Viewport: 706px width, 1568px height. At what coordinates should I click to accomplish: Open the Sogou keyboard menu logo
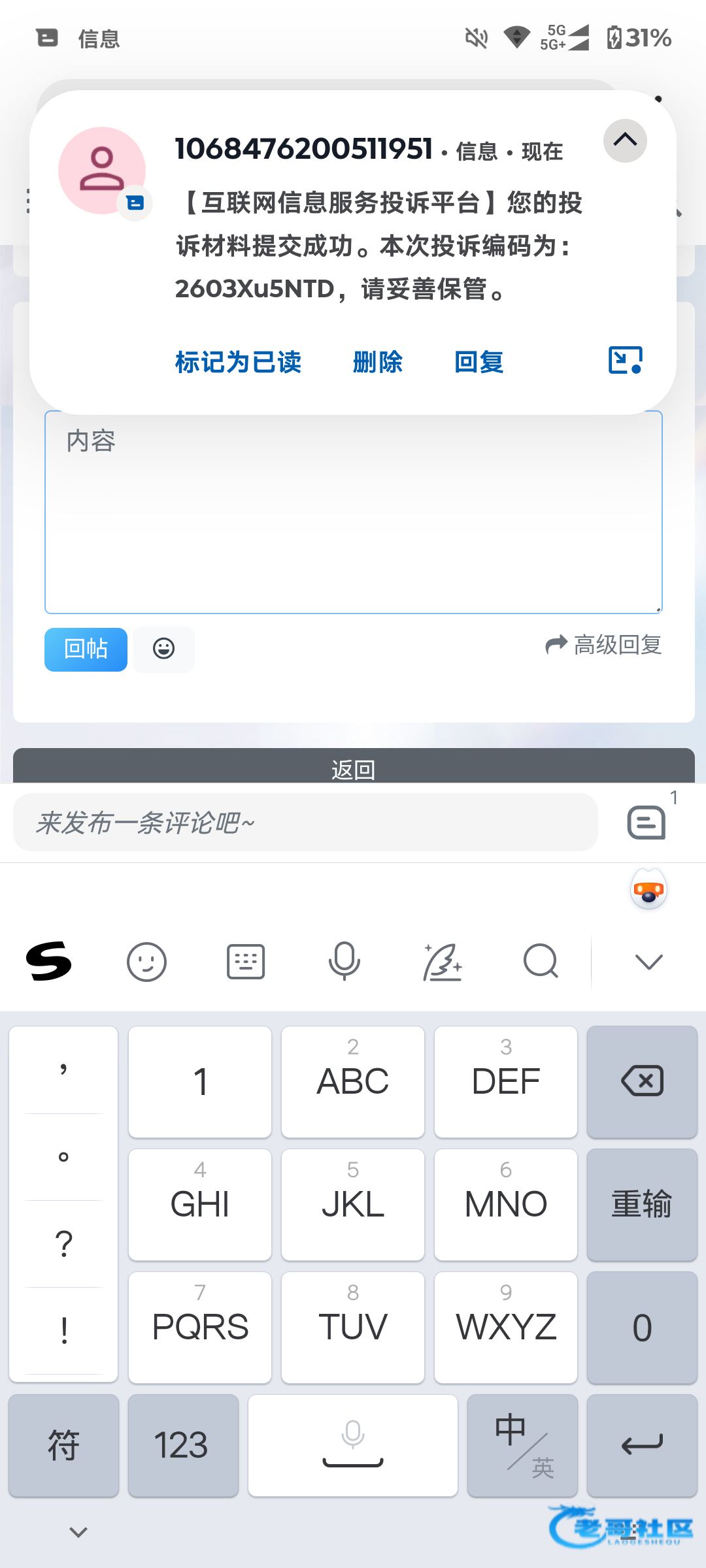[x=49, y=962]
